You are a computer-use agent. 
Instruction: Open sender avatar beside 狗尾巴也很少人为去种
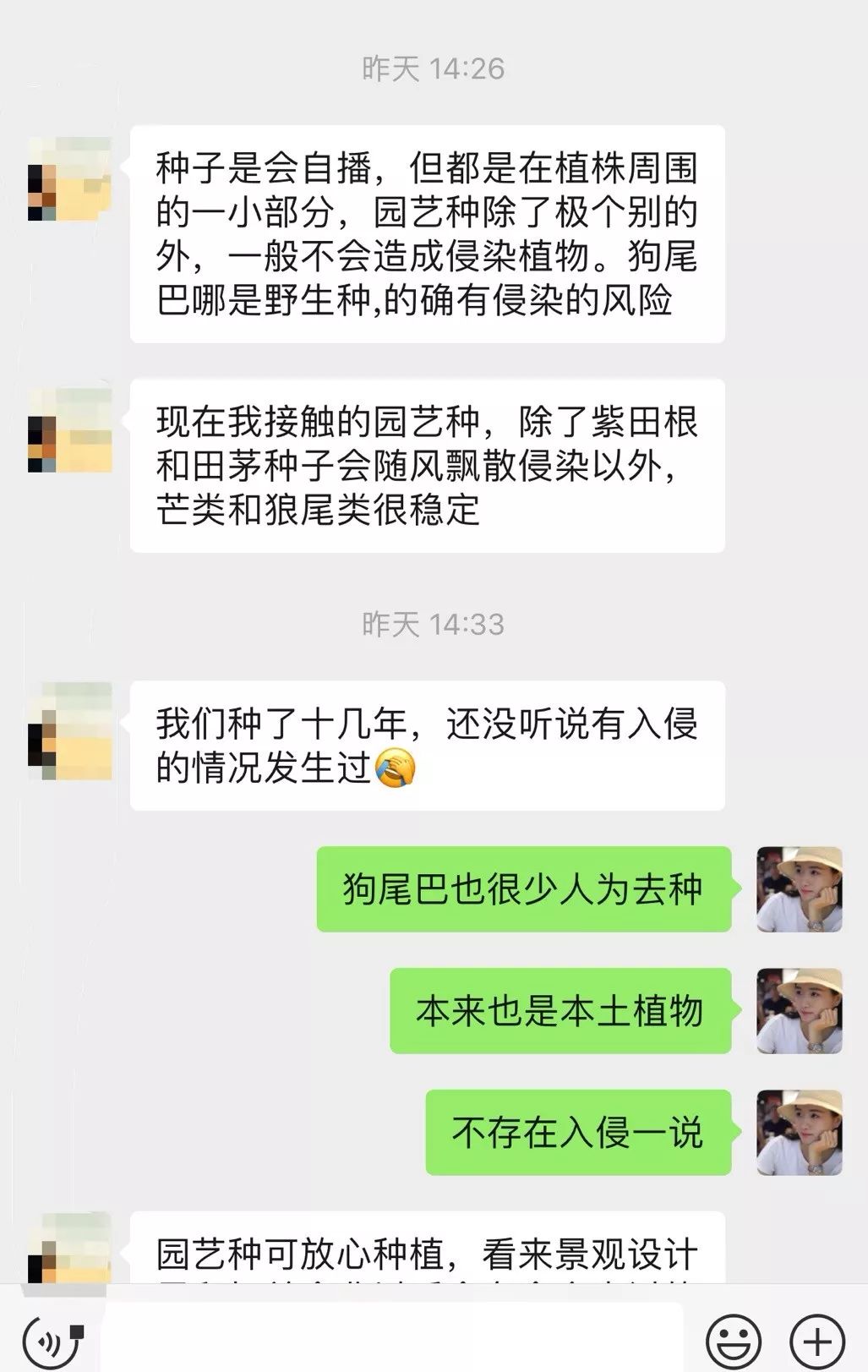point(799,889)
